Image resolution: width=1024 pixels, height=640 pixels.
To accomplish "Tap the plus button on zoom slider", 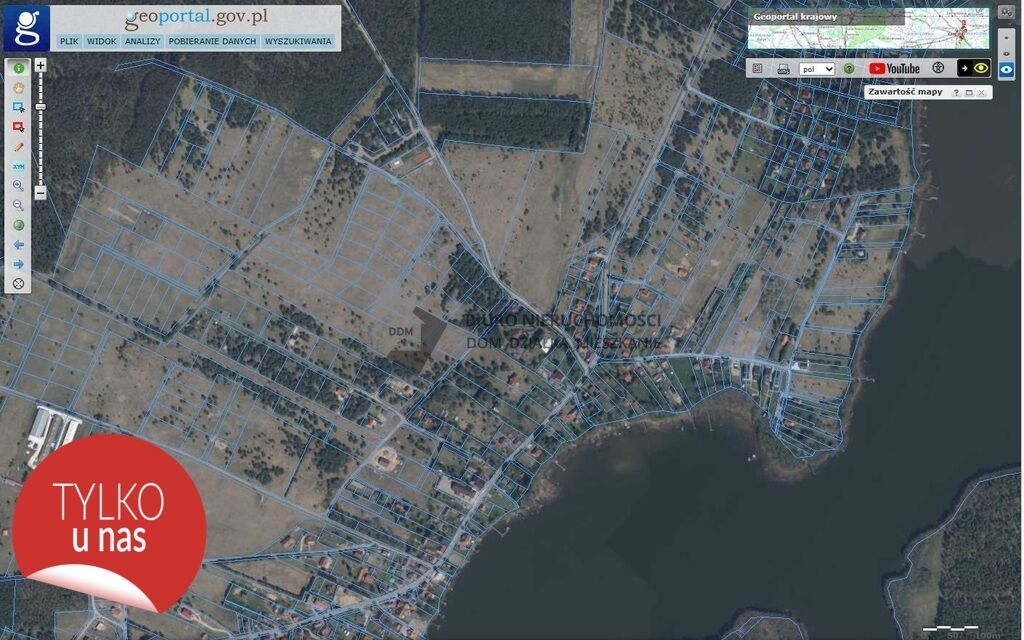I will tap(41, 65).
